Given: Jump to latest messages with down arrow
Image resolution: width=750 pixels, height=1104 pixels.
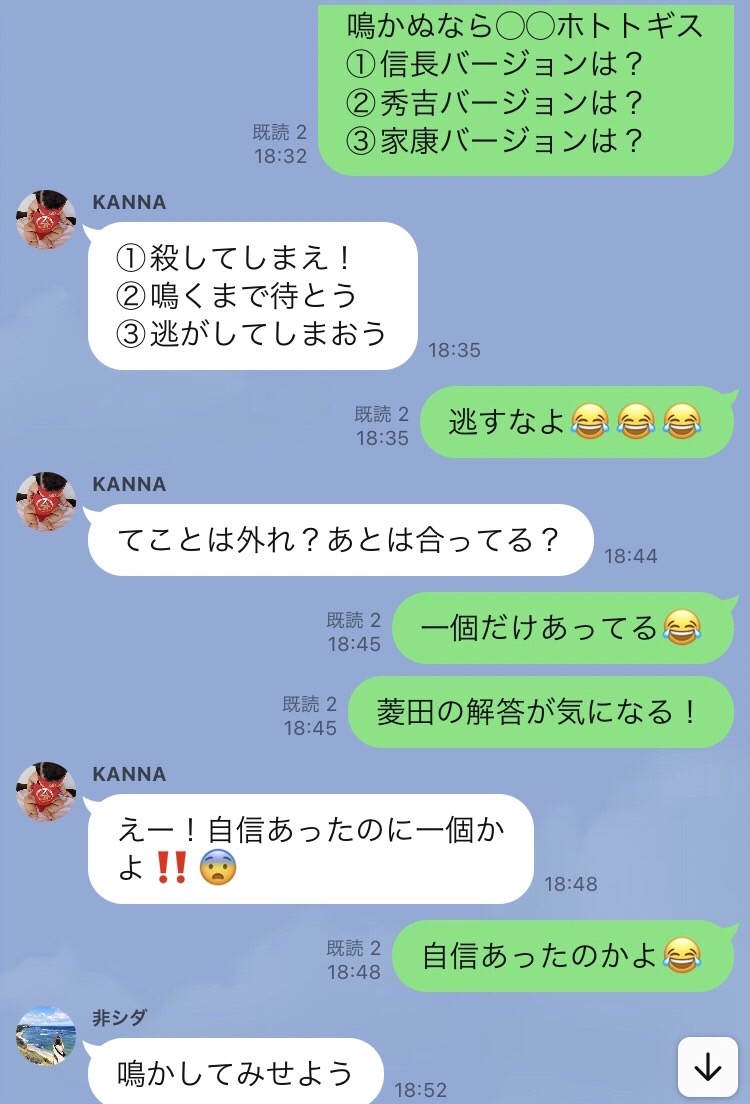Looking at the screenshot, I should (x=708, y=1067).
